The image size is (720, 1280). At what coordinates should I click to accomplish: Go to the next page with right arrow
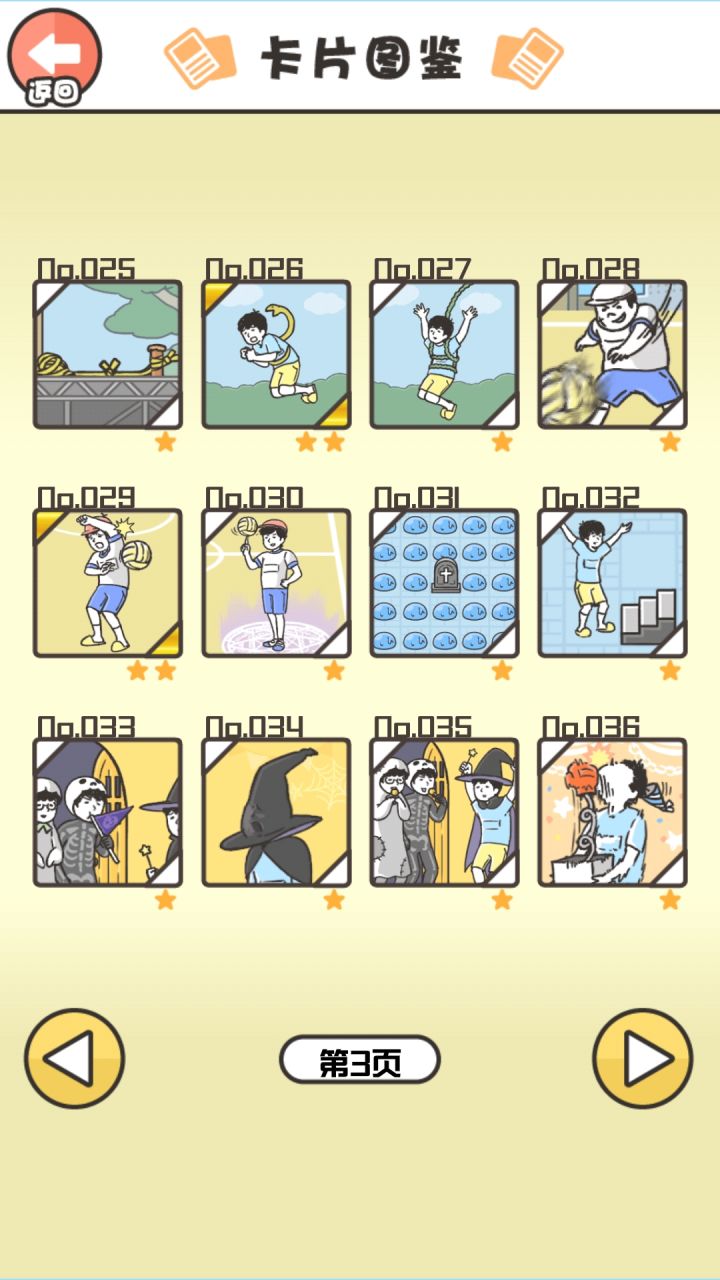643,1058
